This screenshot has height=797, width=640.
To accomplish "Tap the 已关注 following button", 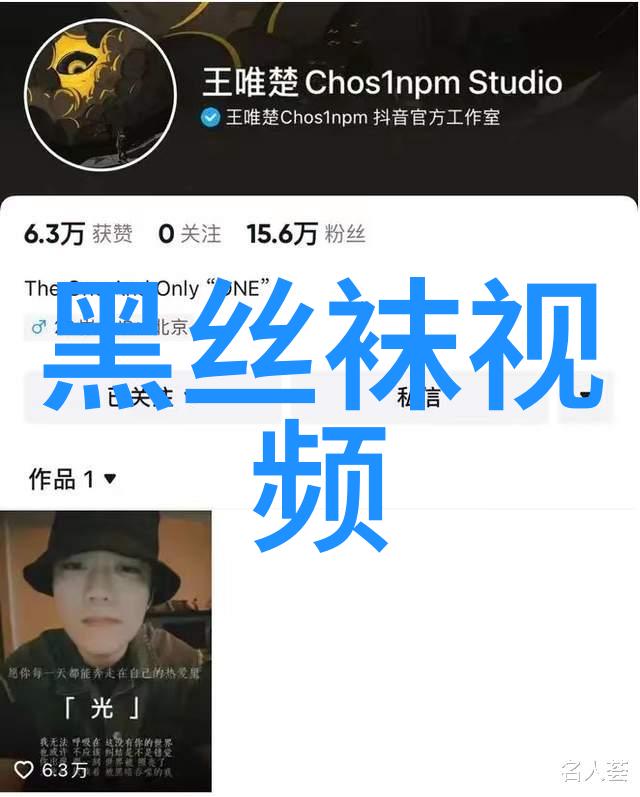I will 150,396.
